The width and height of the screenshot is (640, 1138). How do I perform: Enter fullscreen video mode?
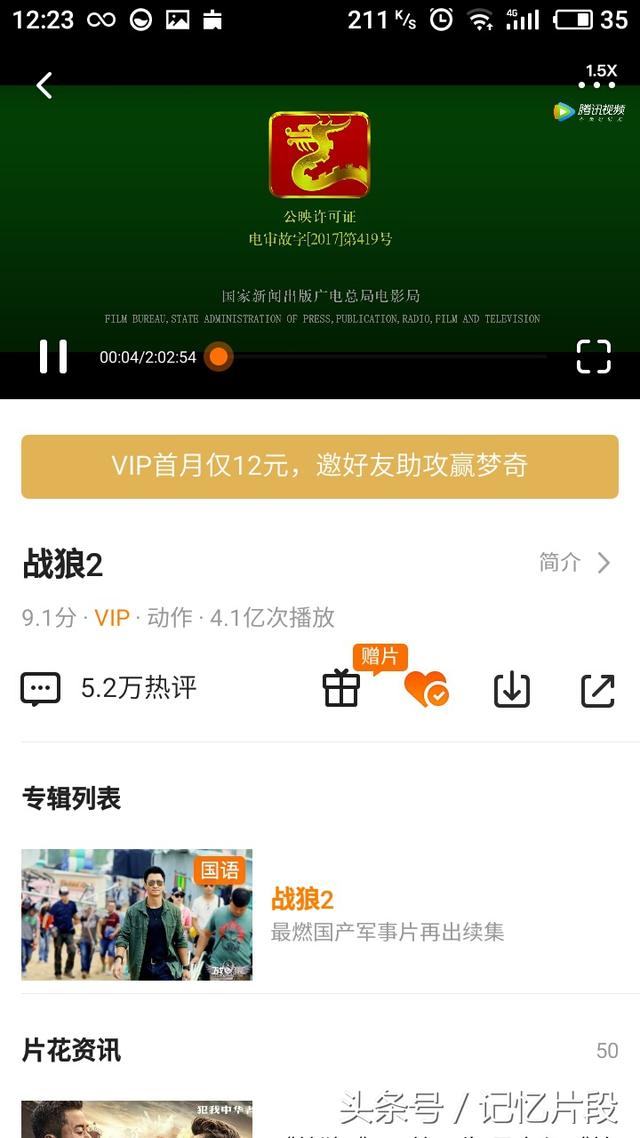pos(593,356)
